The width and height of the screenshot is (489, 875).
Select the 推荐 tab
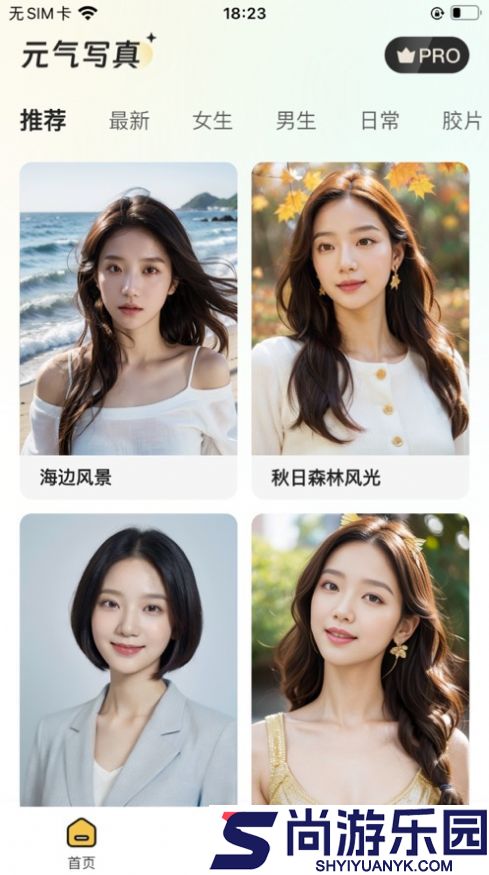(44, 121)
